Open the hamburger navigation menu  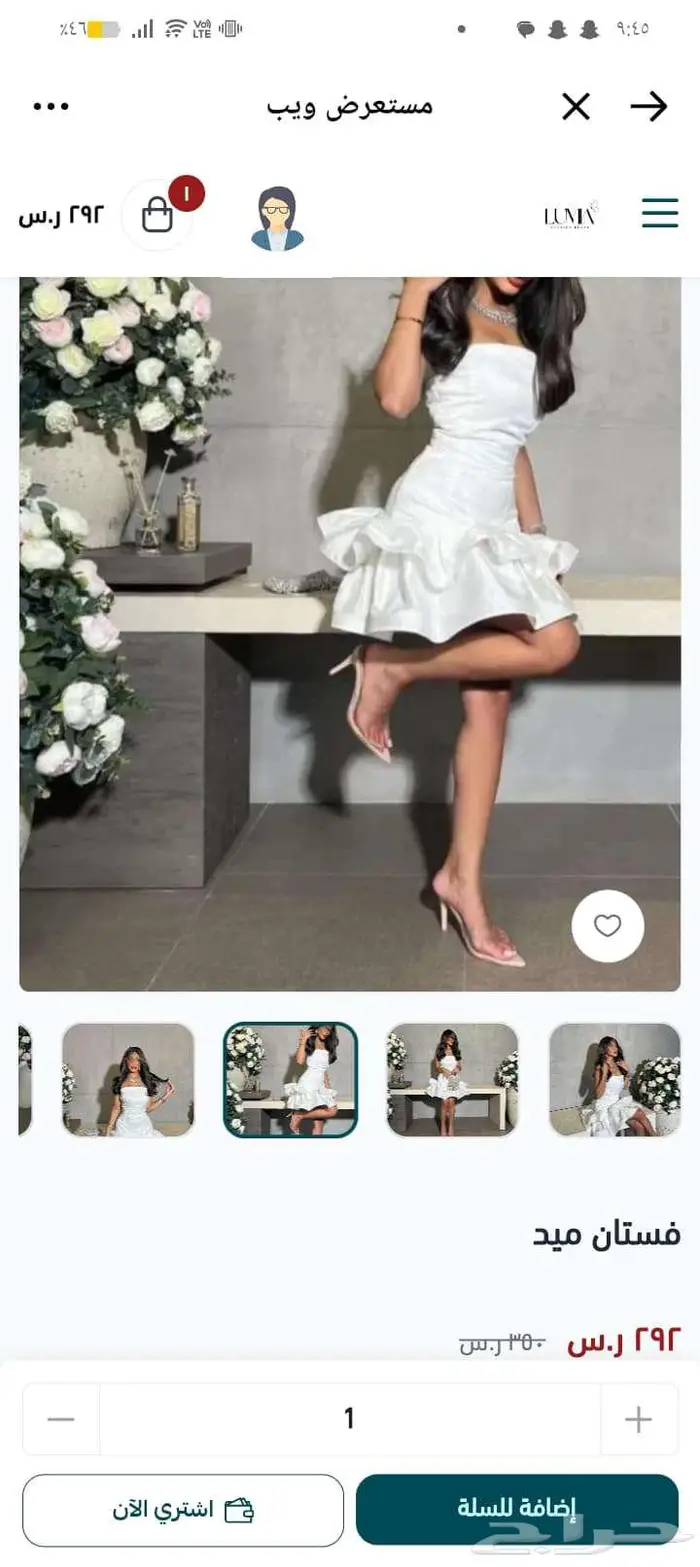click(659, 213)
